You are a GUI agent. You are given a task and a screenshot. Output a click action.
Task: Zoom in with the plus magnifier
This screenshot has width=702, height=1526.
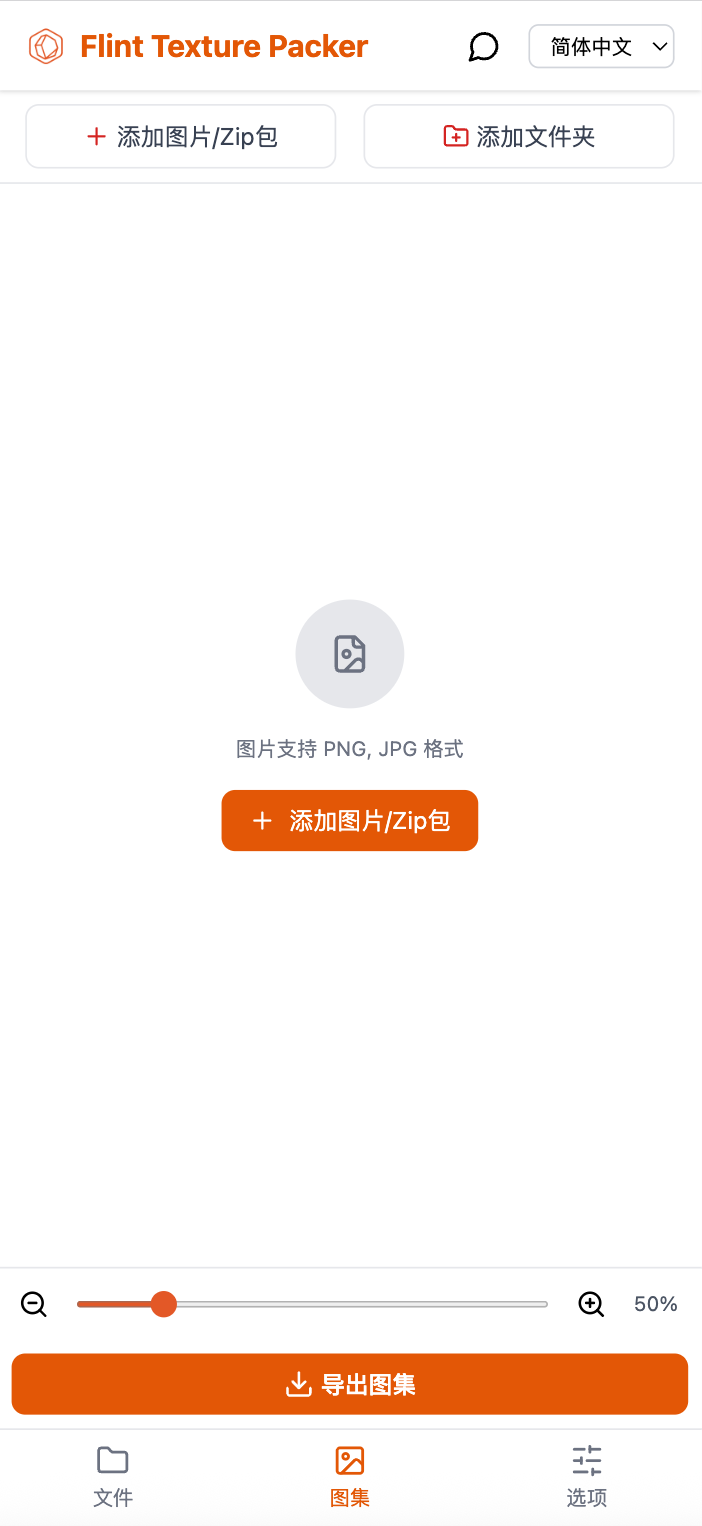pyautogui.click(x=591, y=1304)
